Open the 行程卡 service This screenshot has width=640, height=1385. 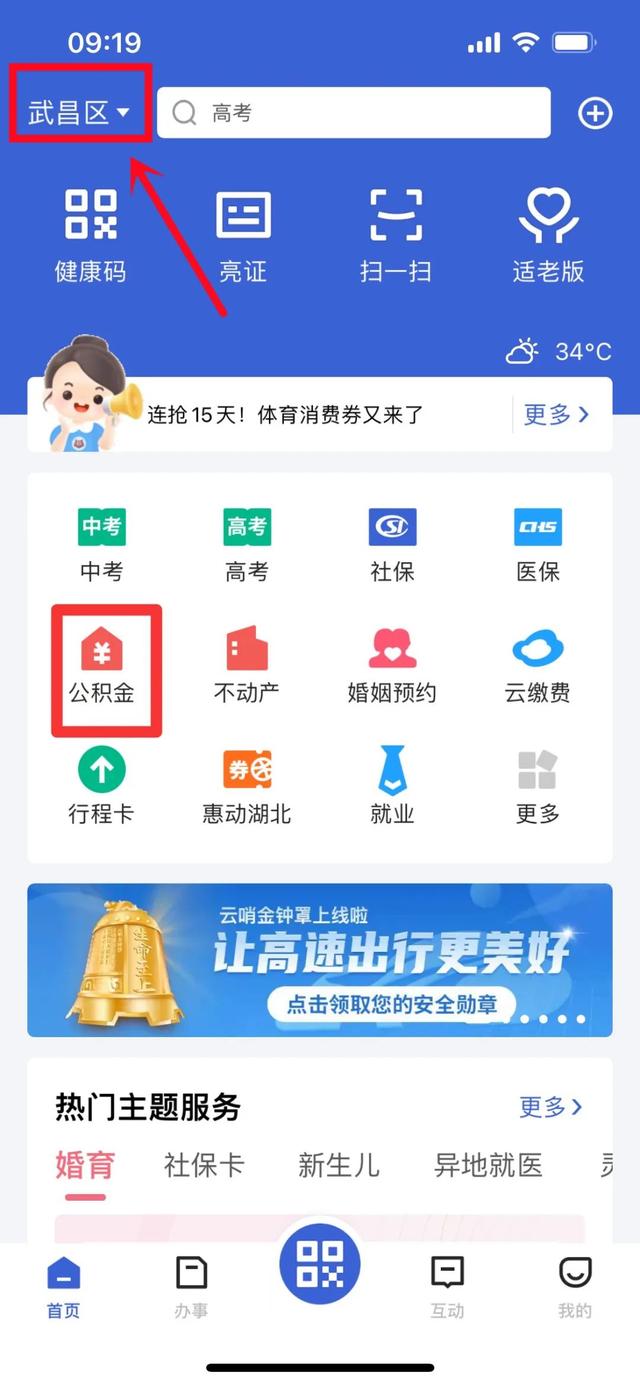coord(101,788)
